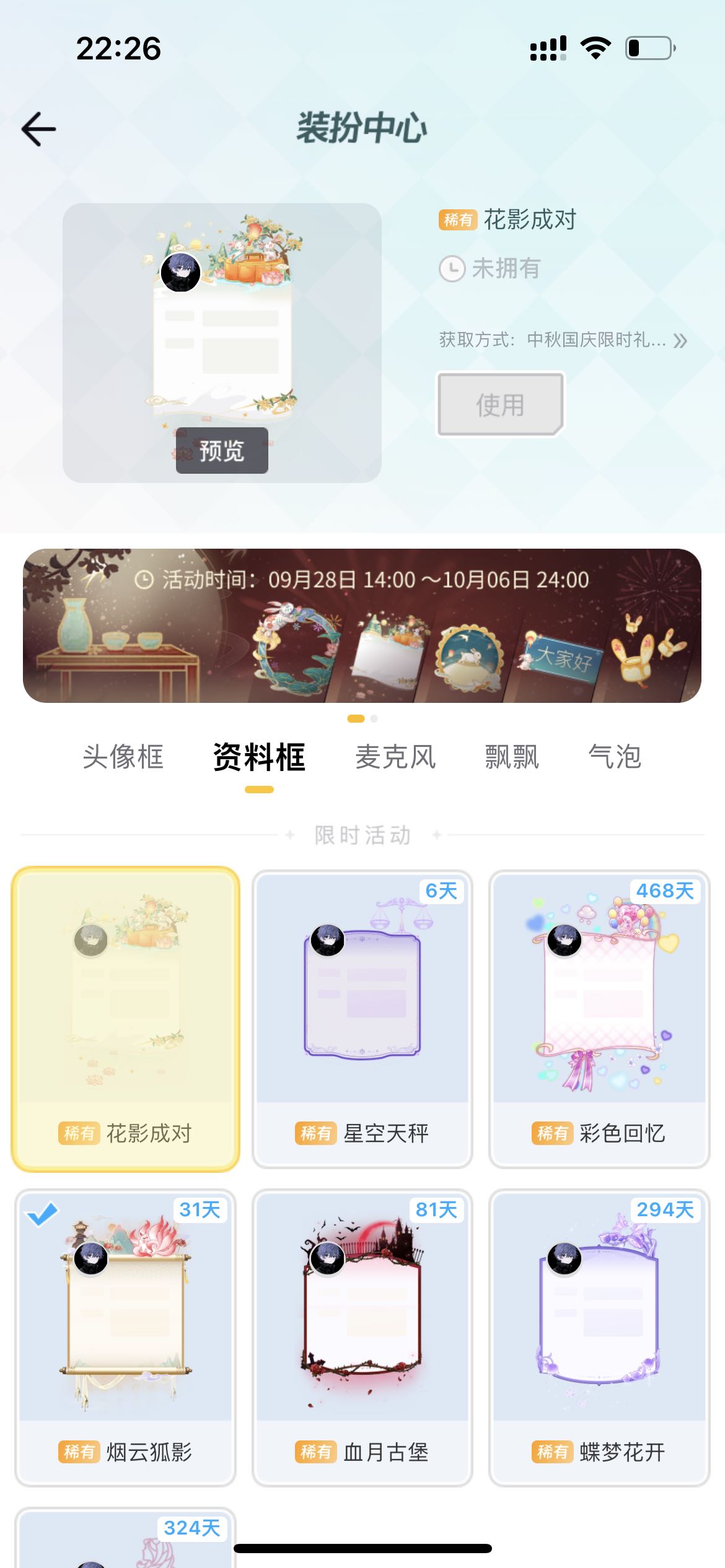Click the Wi-Fi icon in the status bar
The width and height of the screenshot is (725, 1568).
[595, 47]
